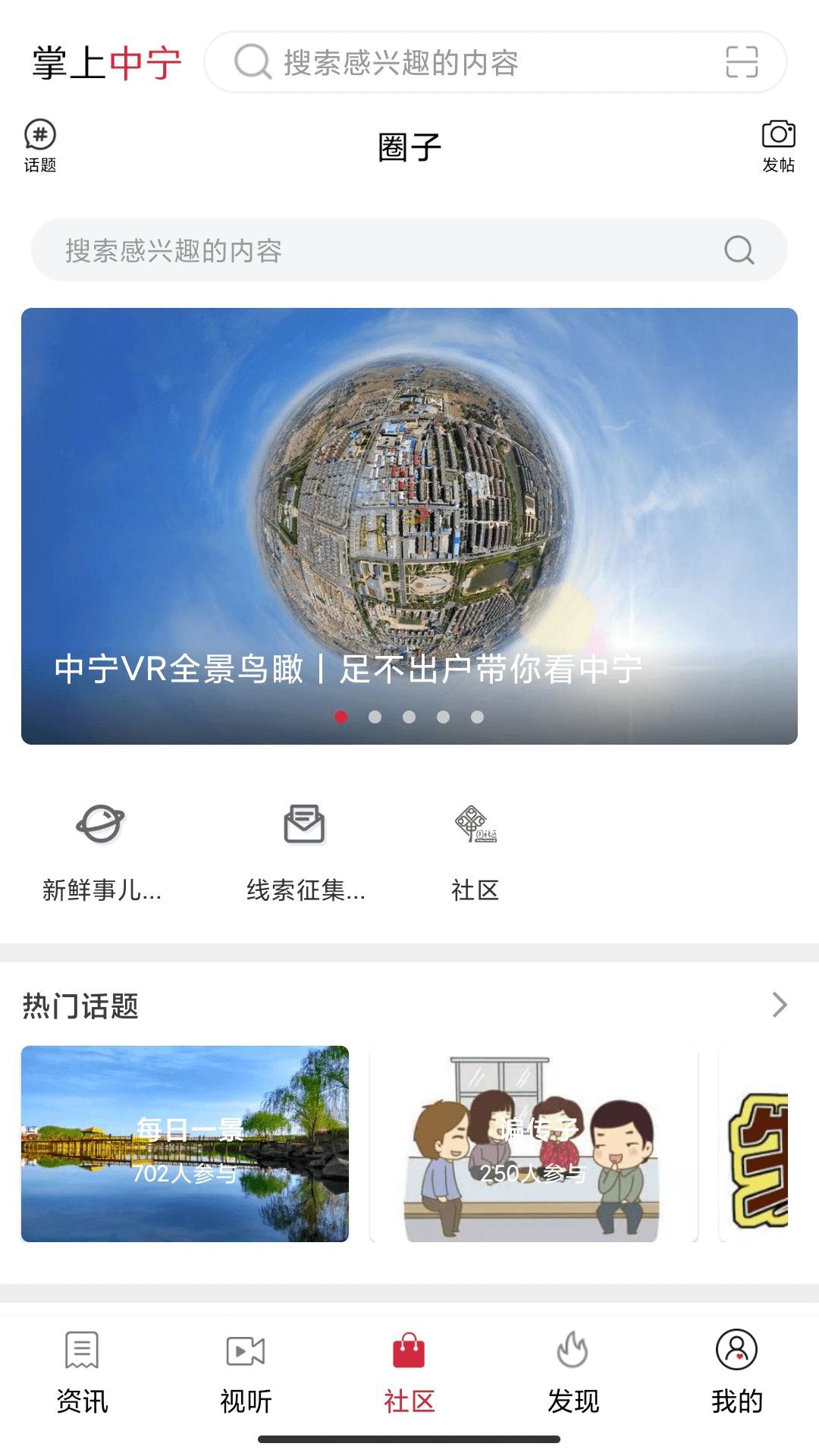Open the 中宁VR全景鸟瞰 banner
Viewport: 819px width, 1456px height.
[409, 523]
